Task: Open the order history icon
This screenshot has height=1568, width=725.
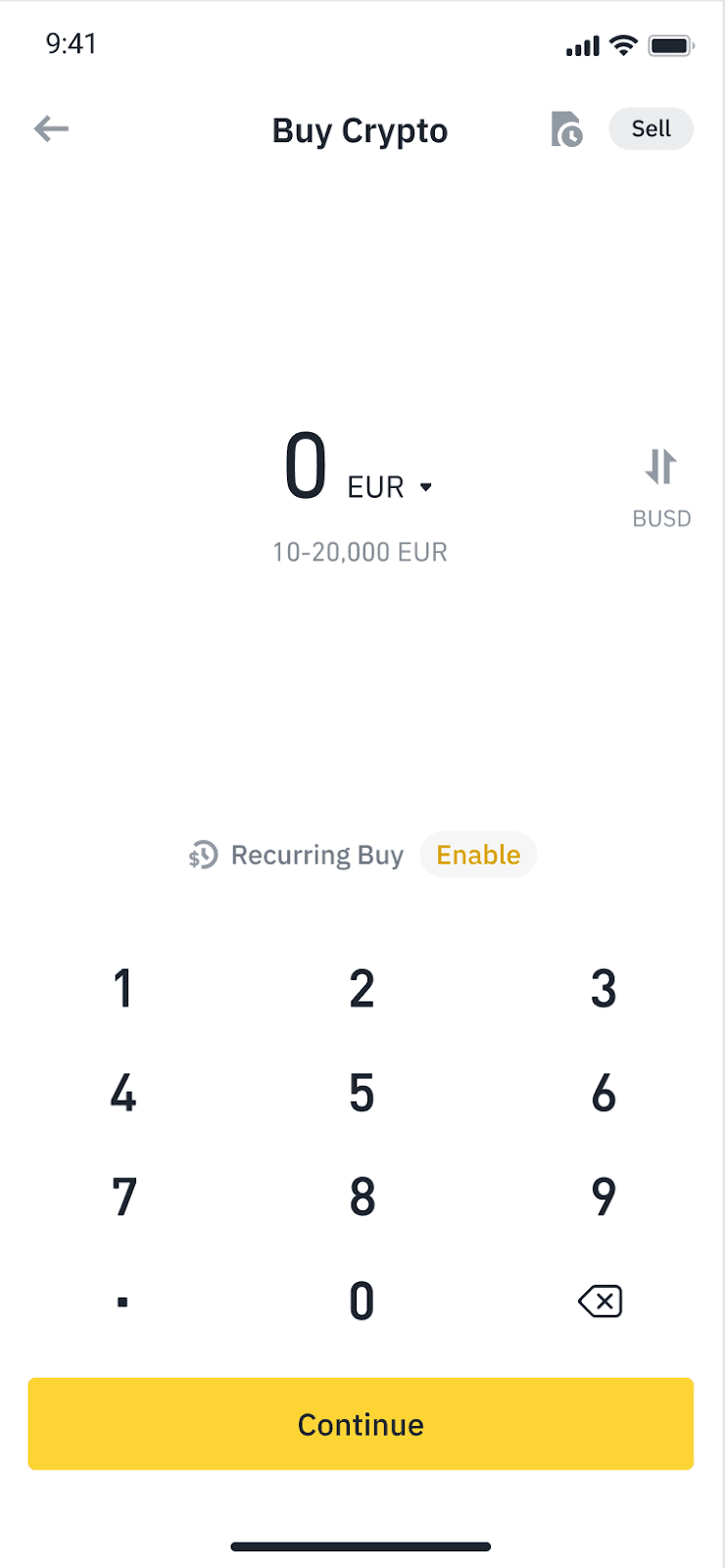Action: (566, 129)
